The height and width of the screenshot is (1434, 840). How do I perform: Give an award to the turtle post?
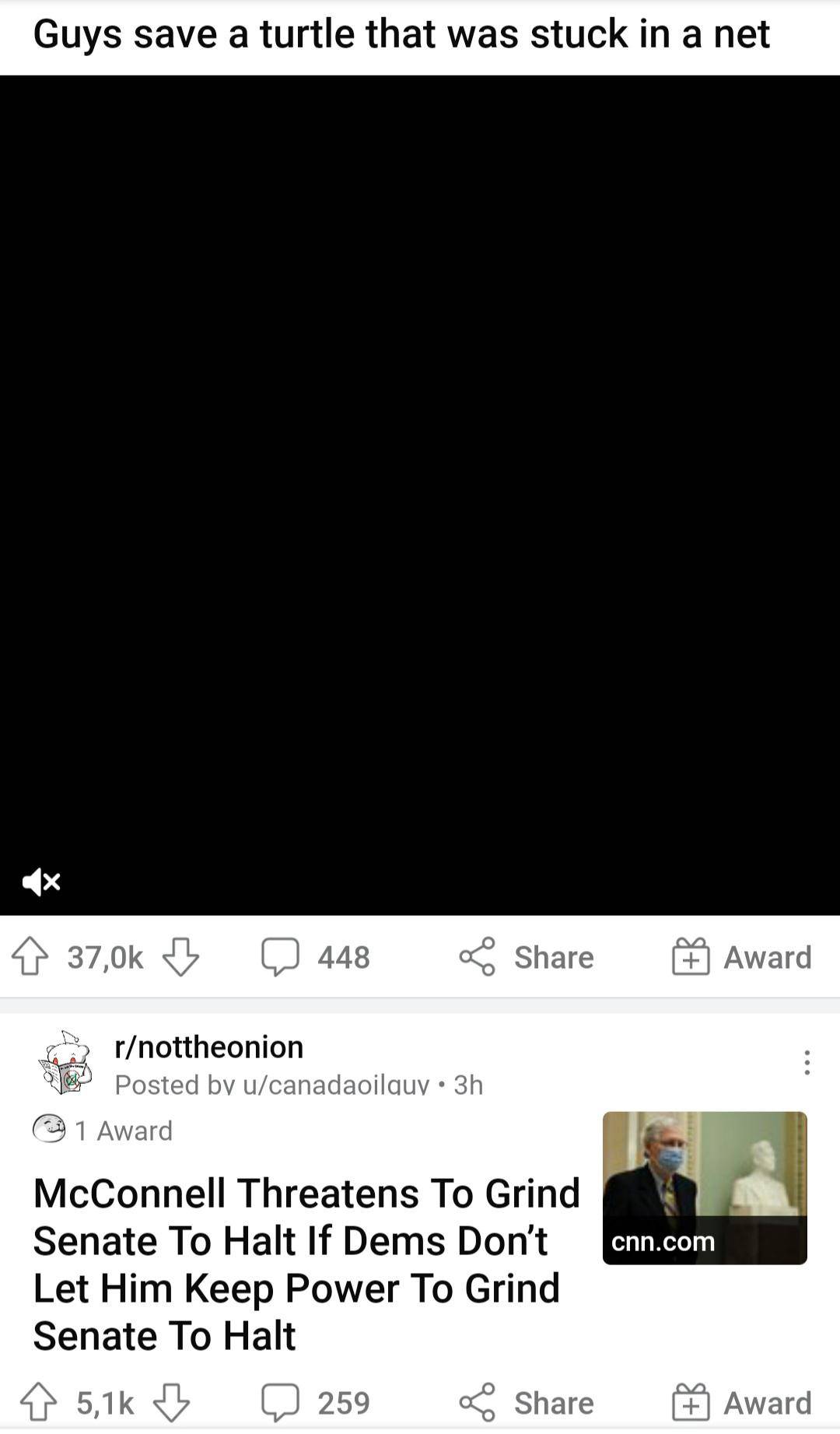click(x=742, y=957)
